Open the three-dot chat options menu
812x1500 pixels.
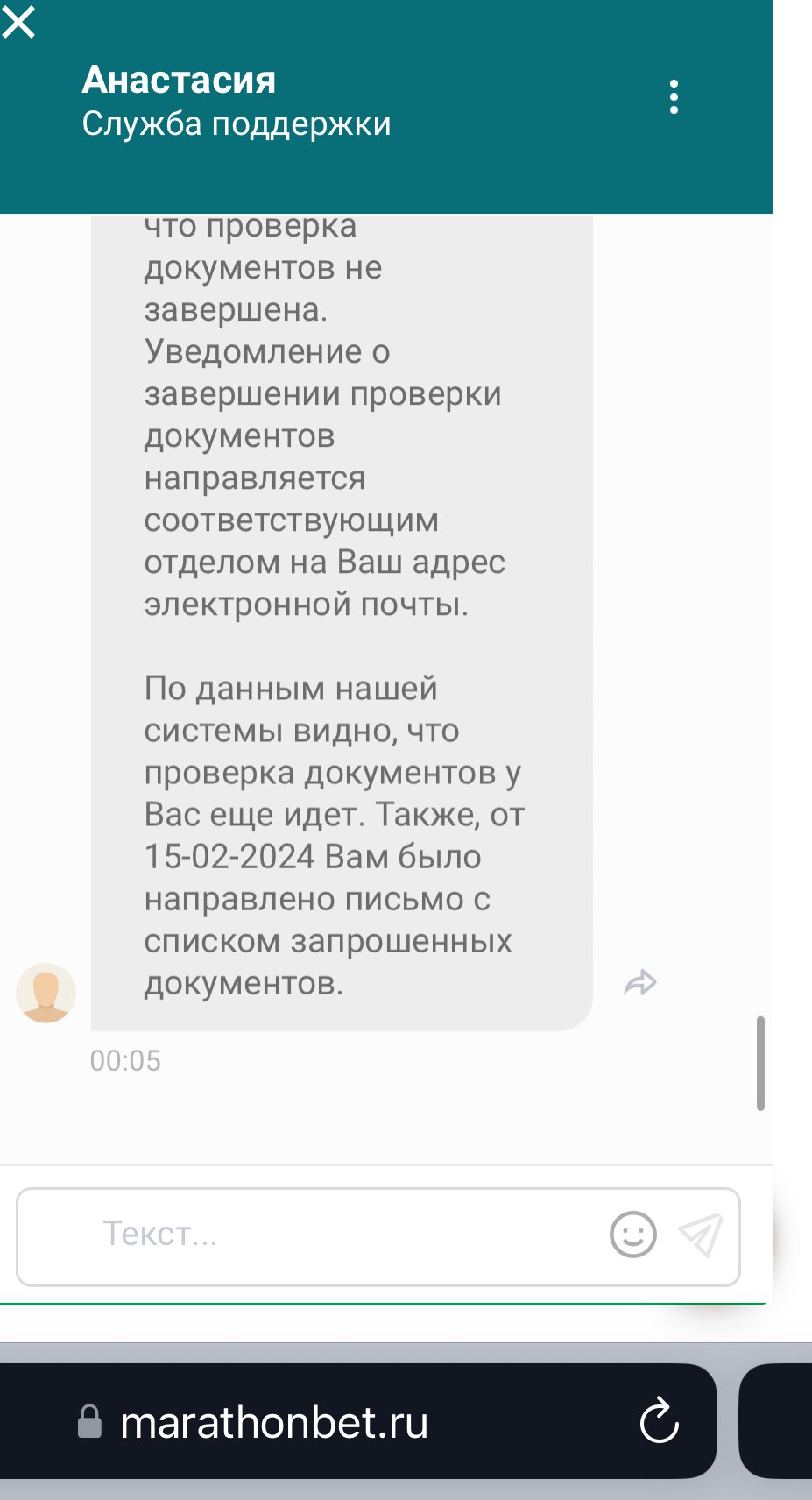click(674, 97)
